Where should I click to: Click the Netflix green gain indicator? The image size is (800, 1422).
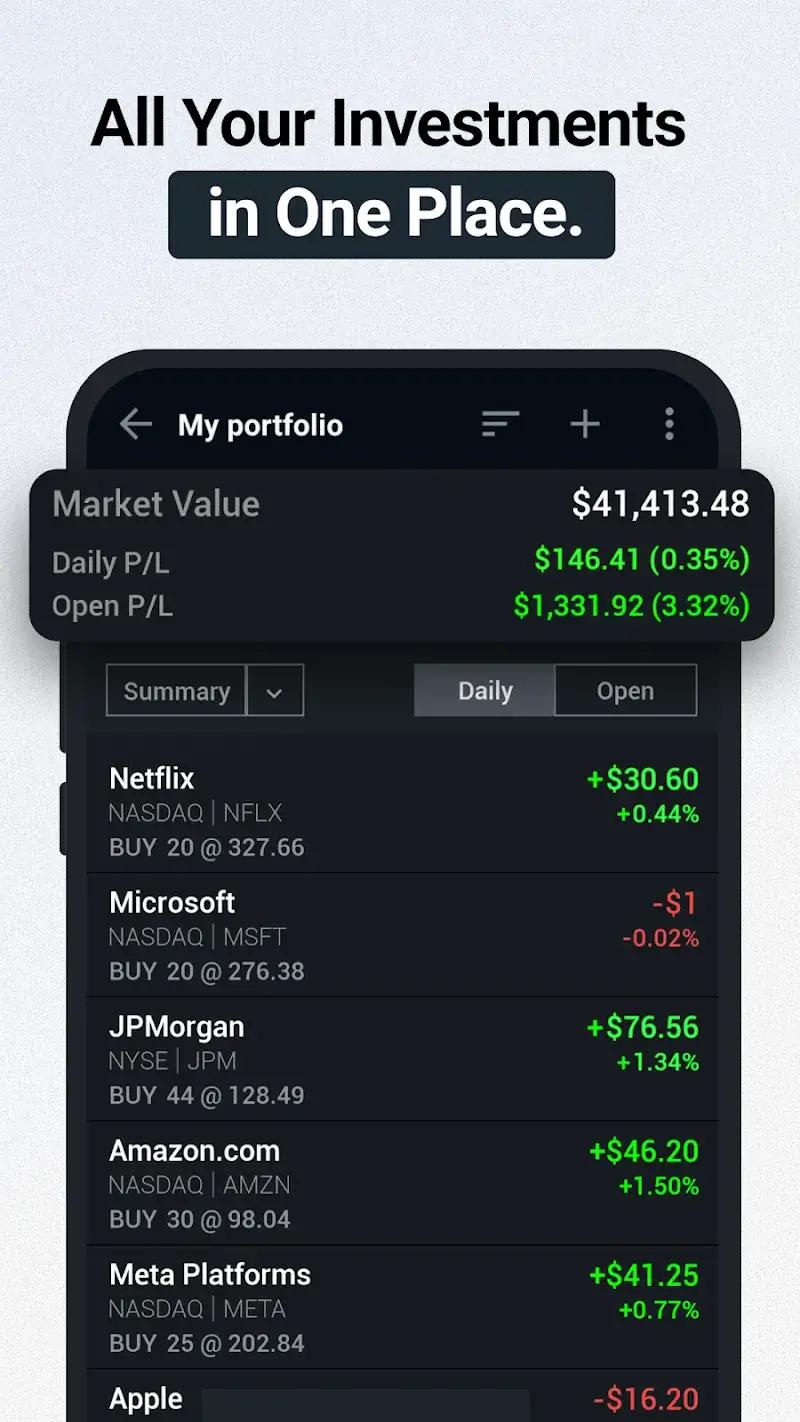(x=644, y=780)
